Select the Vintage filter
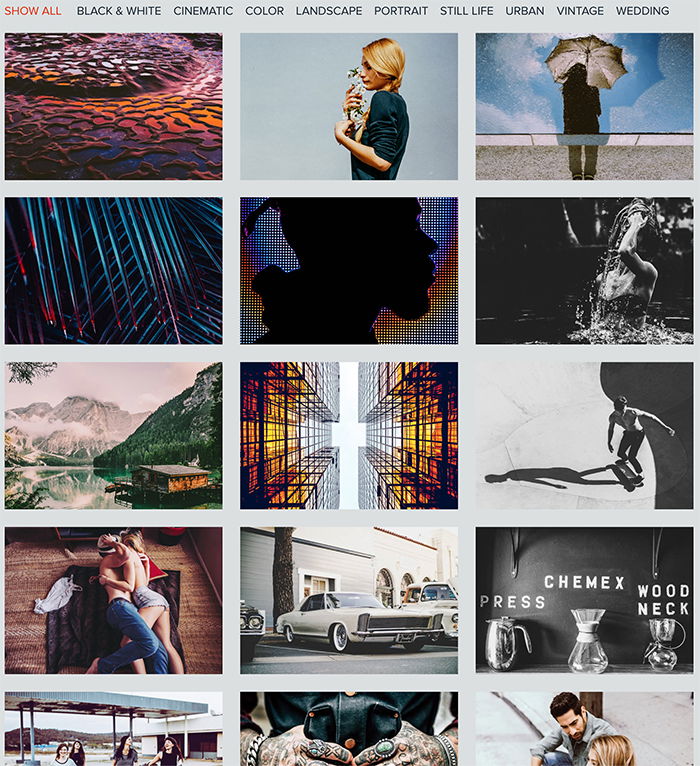The height and width of the screenshot is (766, 700). [x=580, y=11]
